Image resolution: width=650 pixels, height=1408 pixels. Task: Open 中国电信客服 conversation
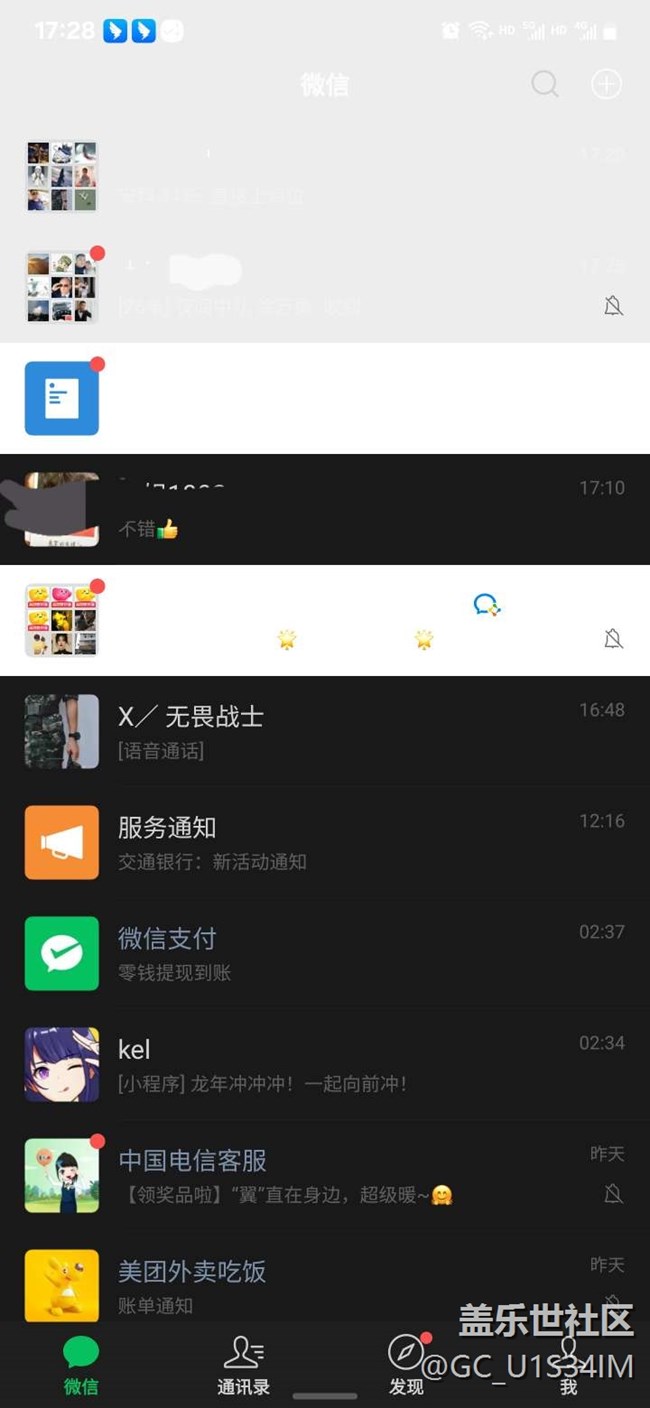click(x=325, y=1175)
